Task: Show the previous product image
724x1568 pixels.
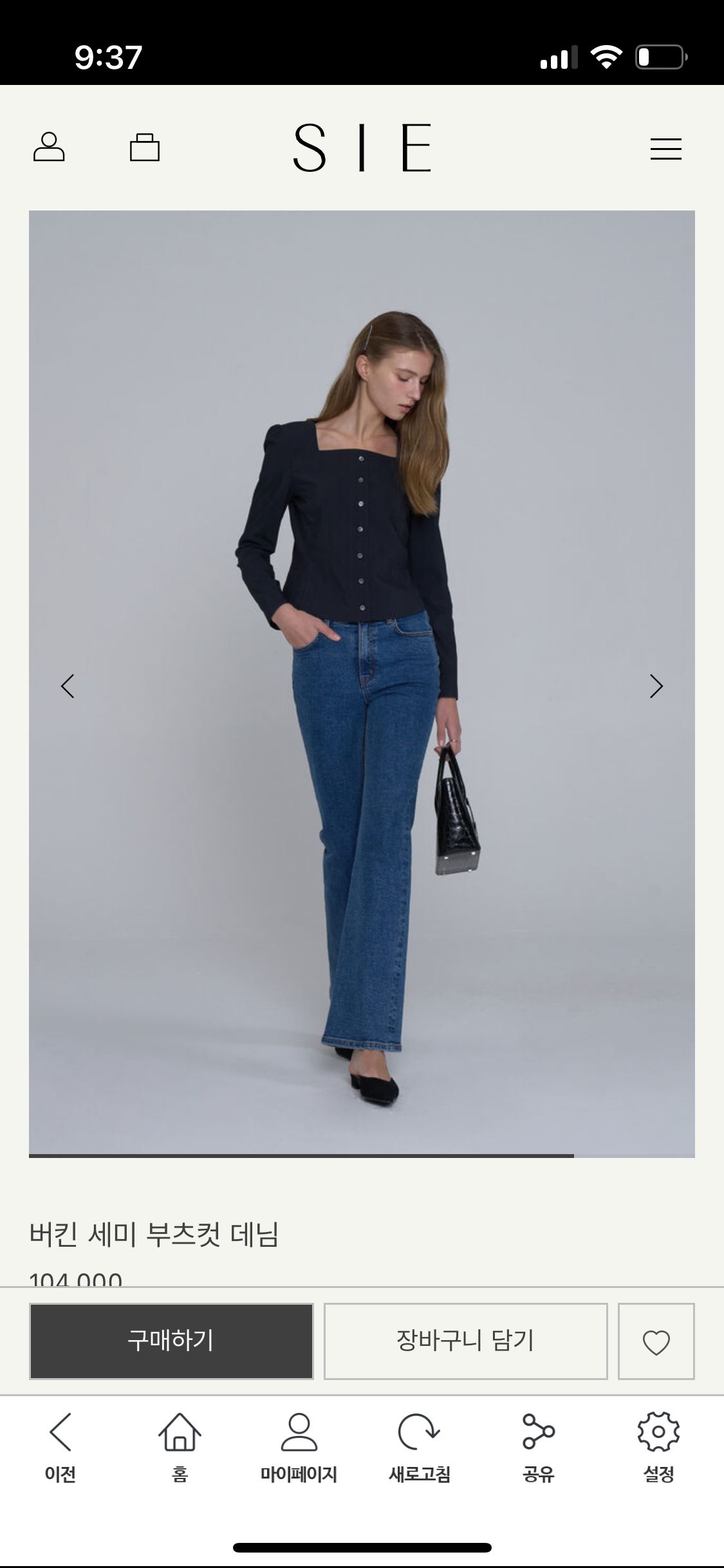Action: (68, 686)
